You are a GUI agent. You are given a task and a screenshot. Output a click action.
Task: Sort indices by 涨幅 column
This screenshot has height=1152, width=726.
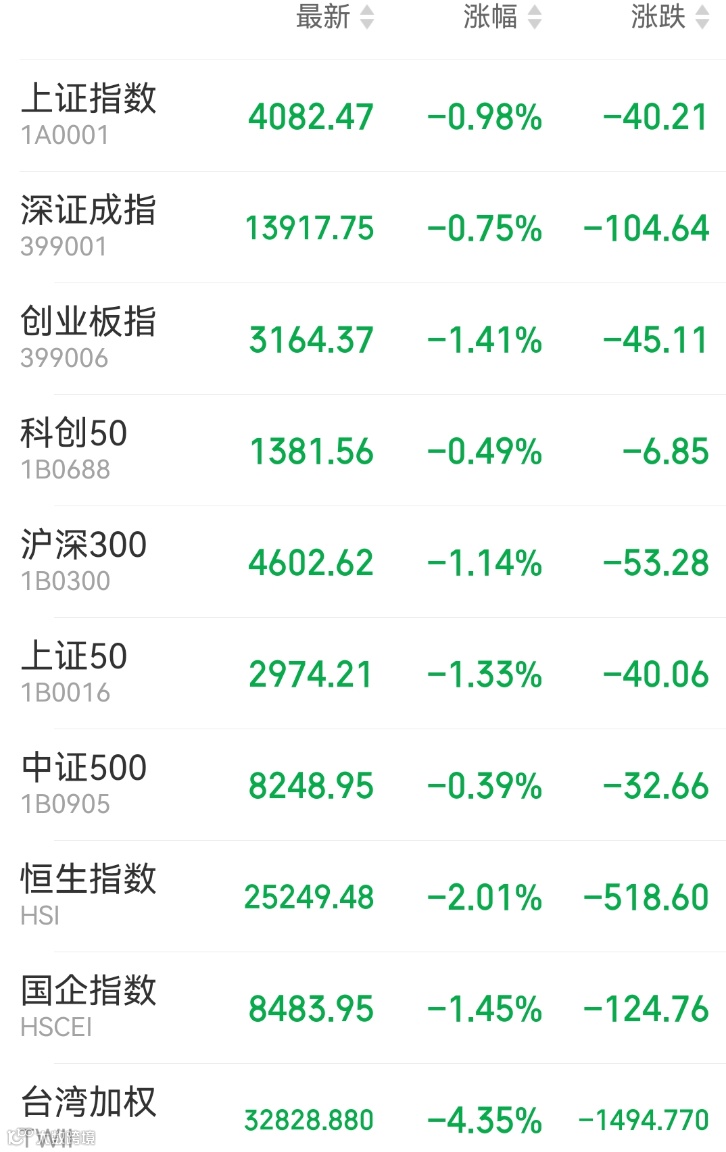pos(502,18)
